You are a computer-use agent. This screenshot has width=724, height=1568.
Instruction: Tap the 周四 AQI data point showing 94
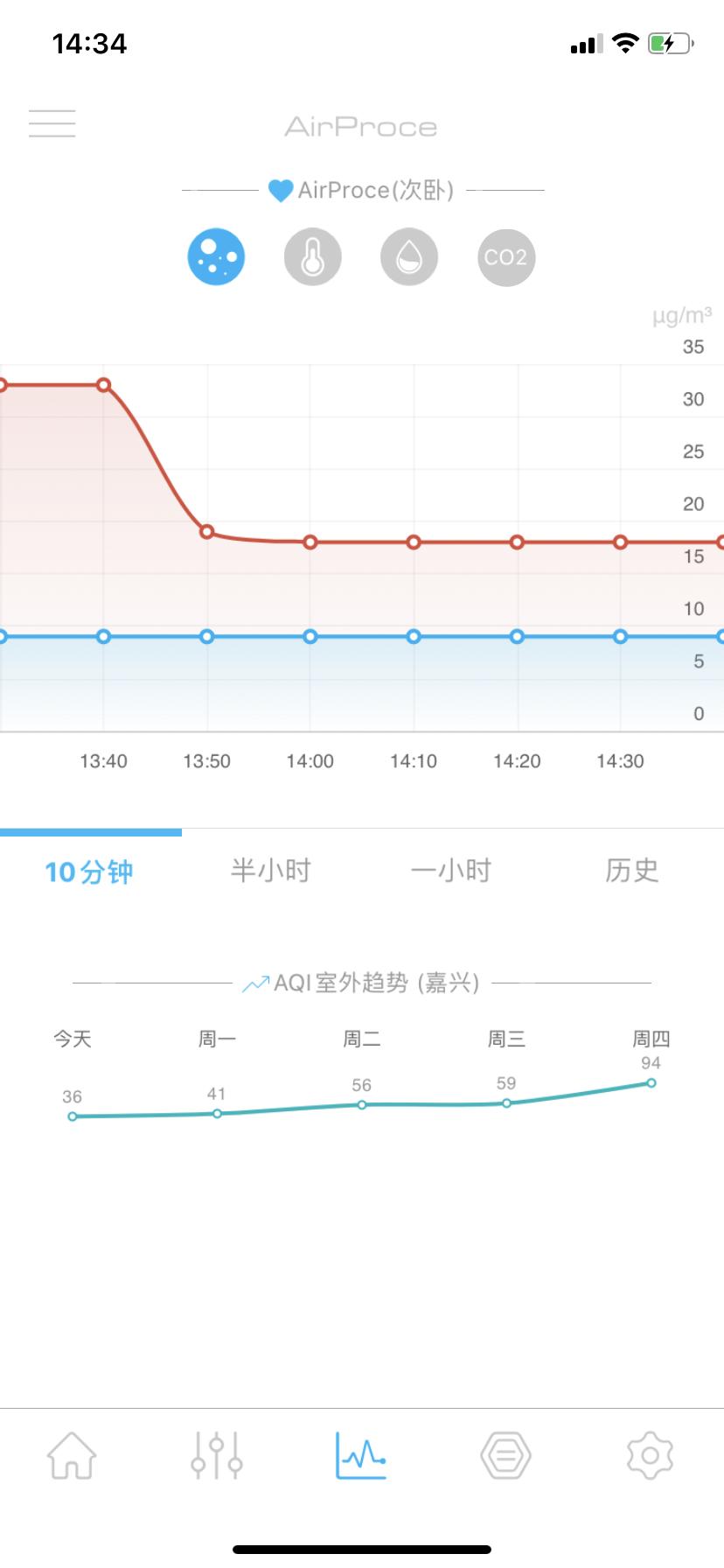coord(651,1082)
